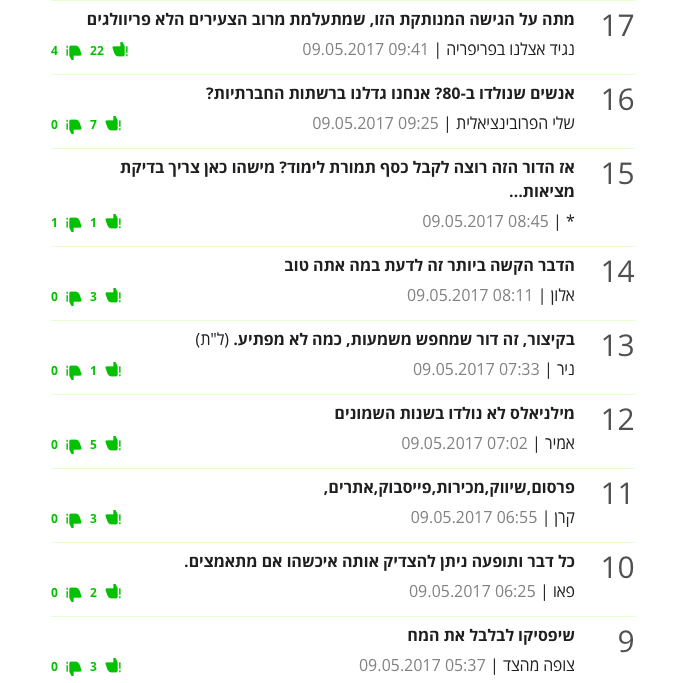Dislike comment 17 with the thumbs-down icon
Screen dimensions: 674x683
(x=73, y=51)
